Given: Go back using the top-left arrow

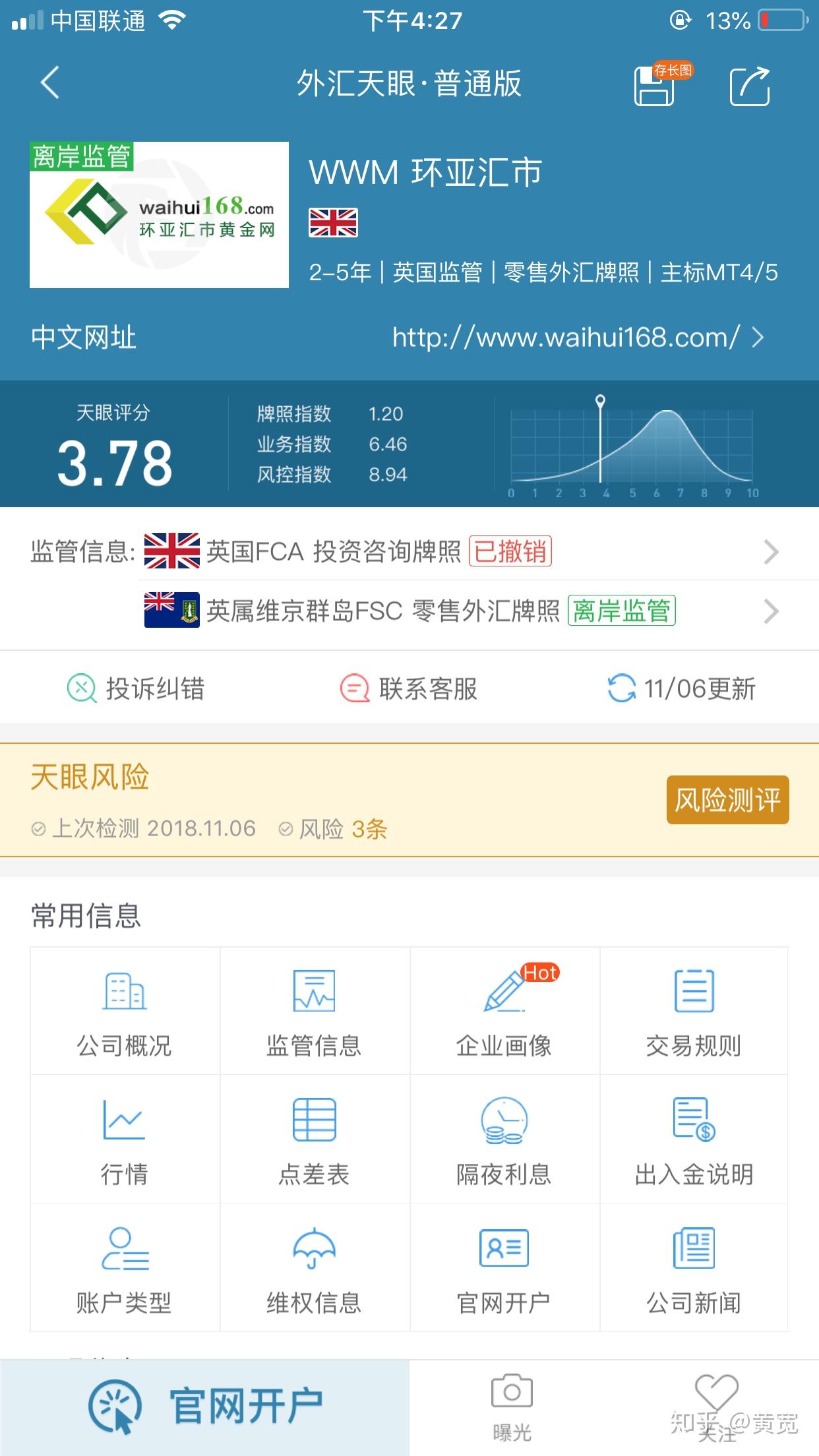Looking at the screenshot, I should (50, 82).
